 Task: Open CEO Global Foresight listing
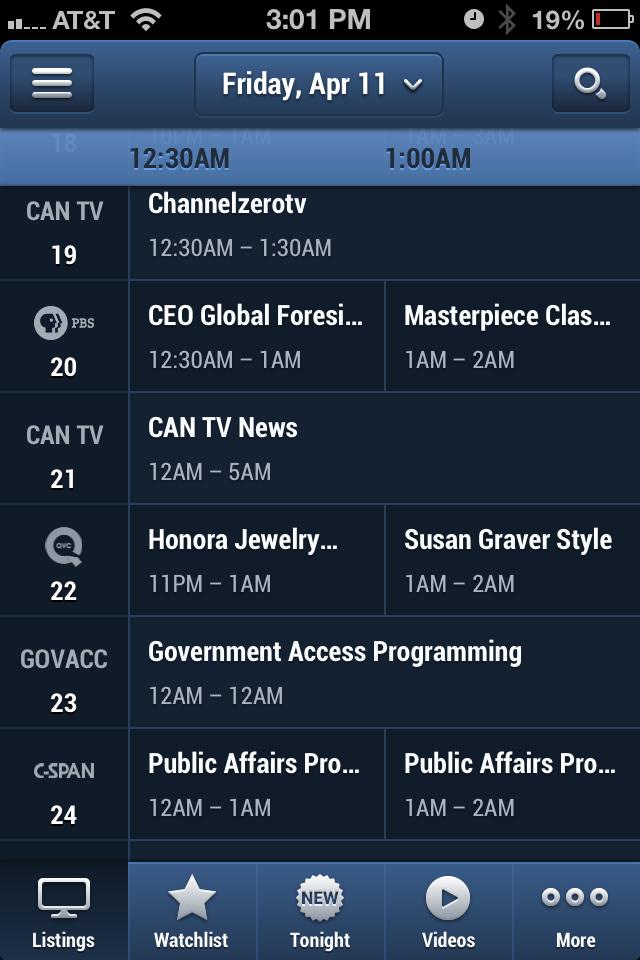256,336
